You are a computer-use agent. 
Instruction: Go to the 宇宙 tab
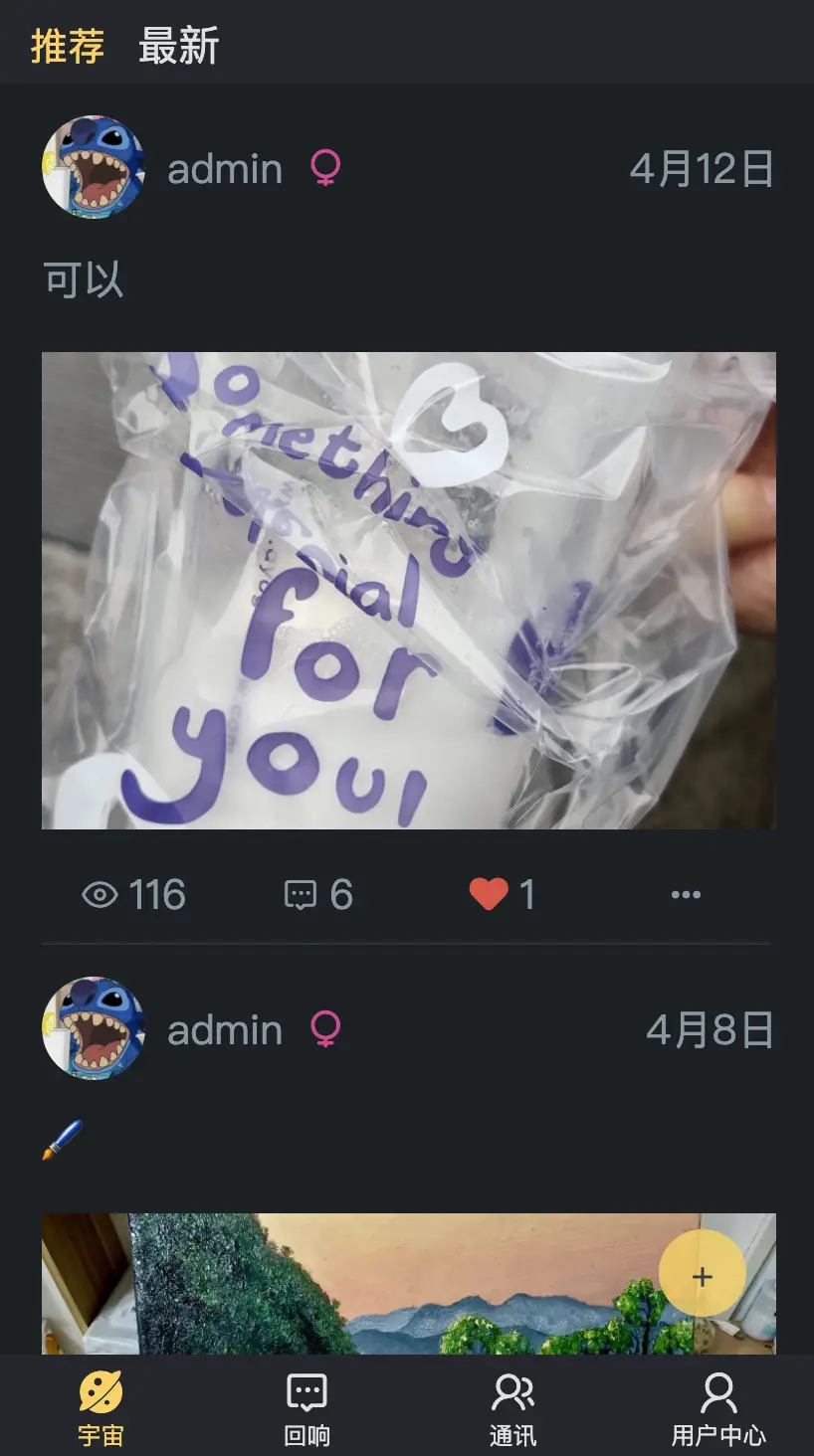click(x=101, y=1407)
